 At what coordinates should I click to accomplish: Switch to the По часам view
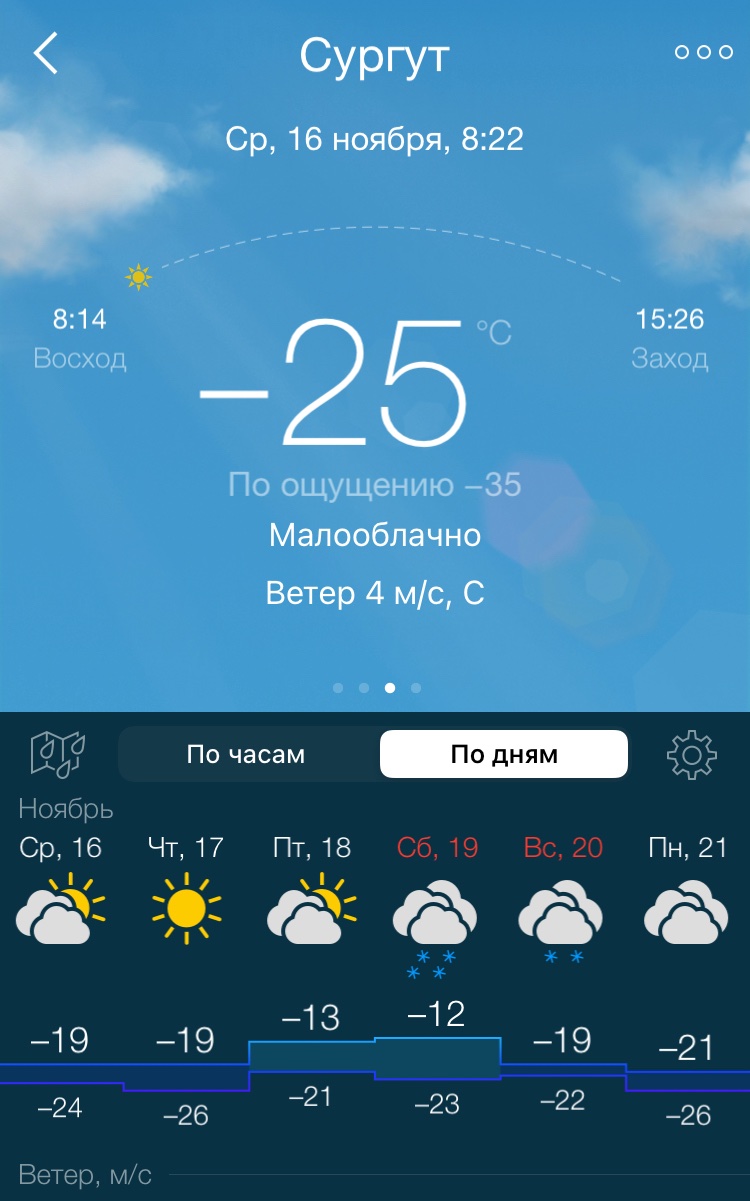[246, 754]
